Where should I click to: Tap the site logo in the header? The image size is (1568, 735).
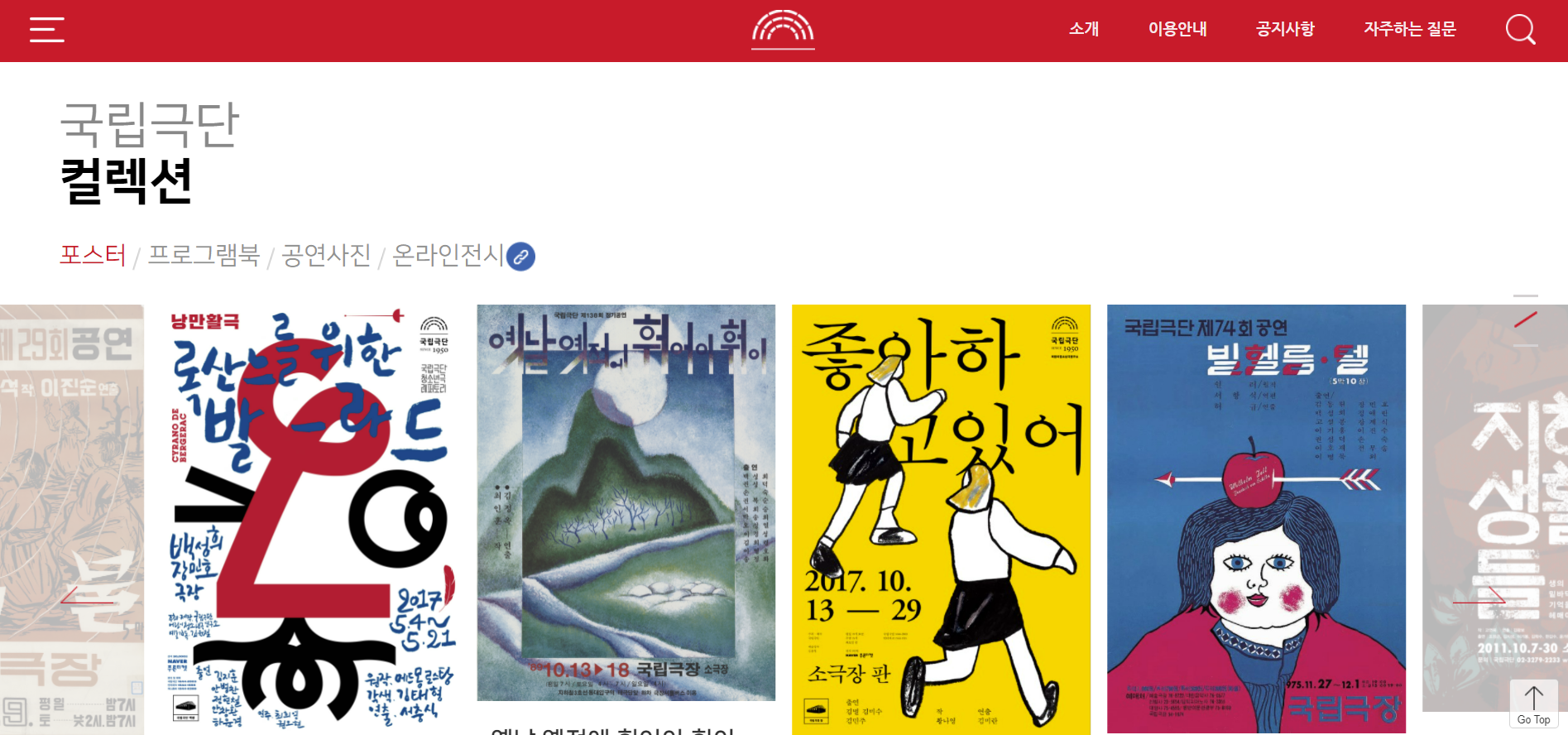(783, 30)
